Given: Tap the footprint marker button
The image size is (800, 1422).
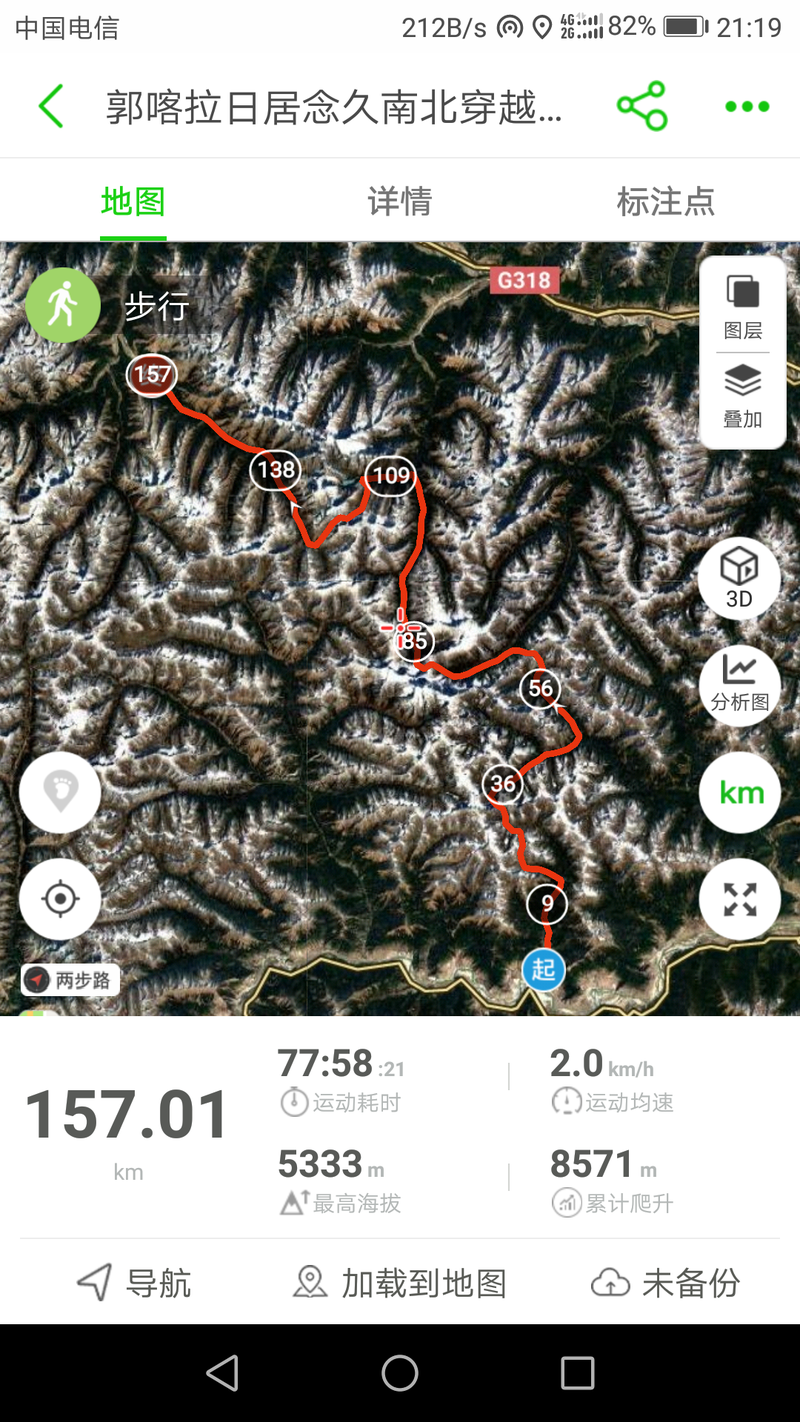Looking at the screenshot, I should pyautogui.click(x=60, y=793).
